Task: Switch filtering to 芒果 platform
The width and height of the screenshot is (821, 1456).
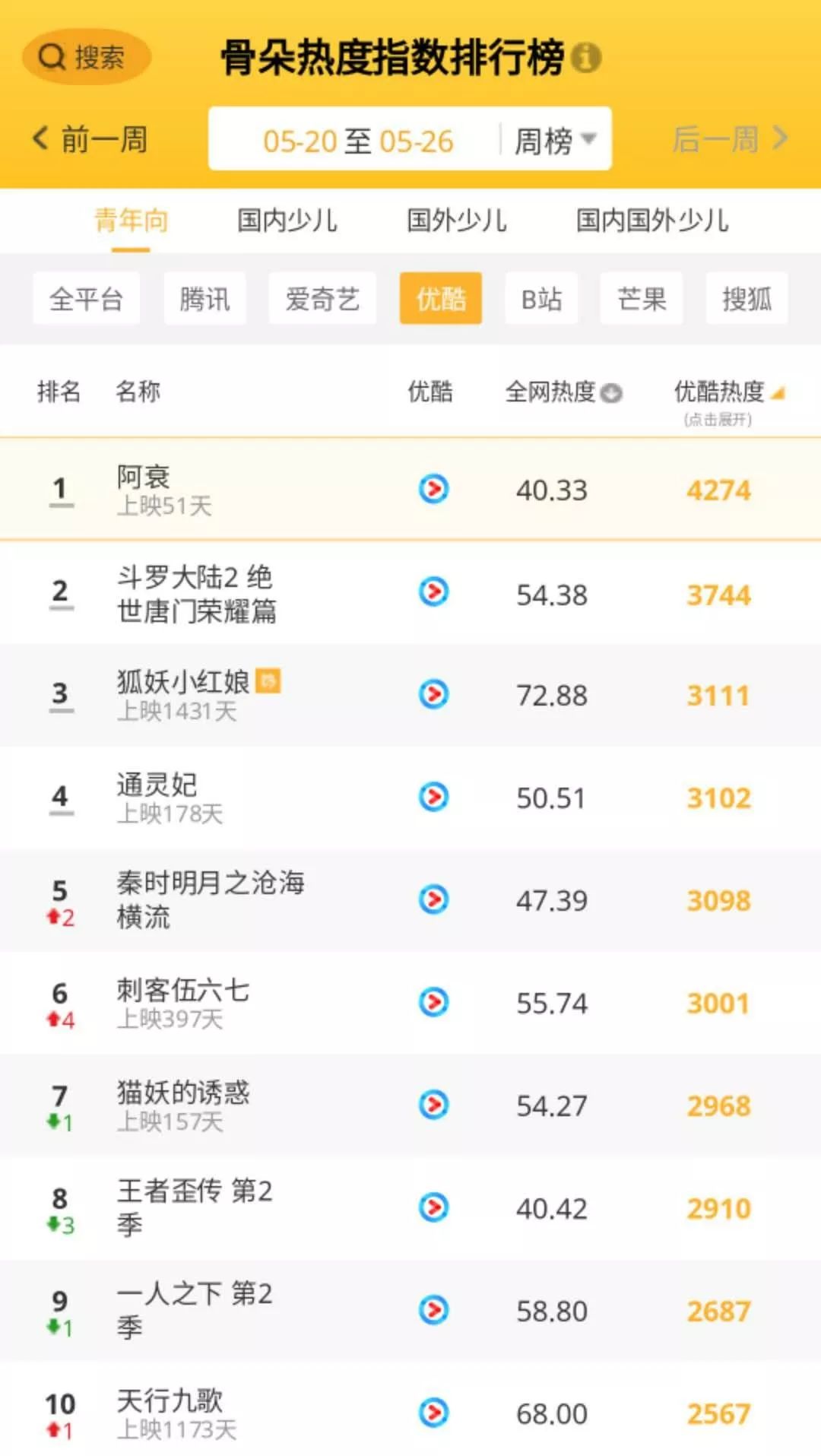Action: [x=641, y=298]
